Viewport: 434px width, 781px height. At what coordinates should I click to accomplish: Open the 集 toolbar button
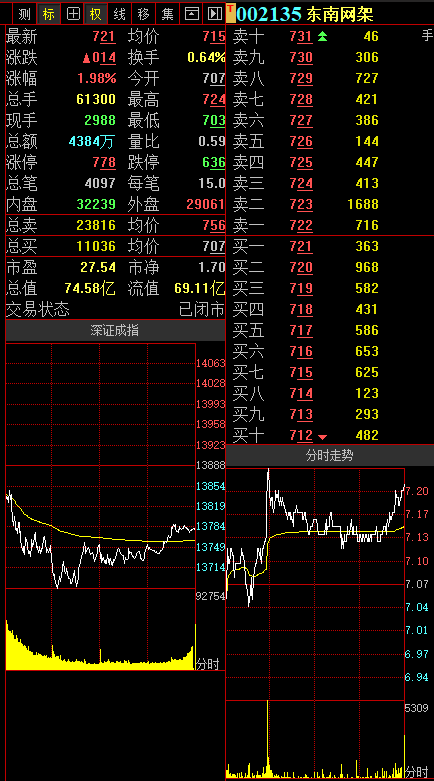[168, 14]
